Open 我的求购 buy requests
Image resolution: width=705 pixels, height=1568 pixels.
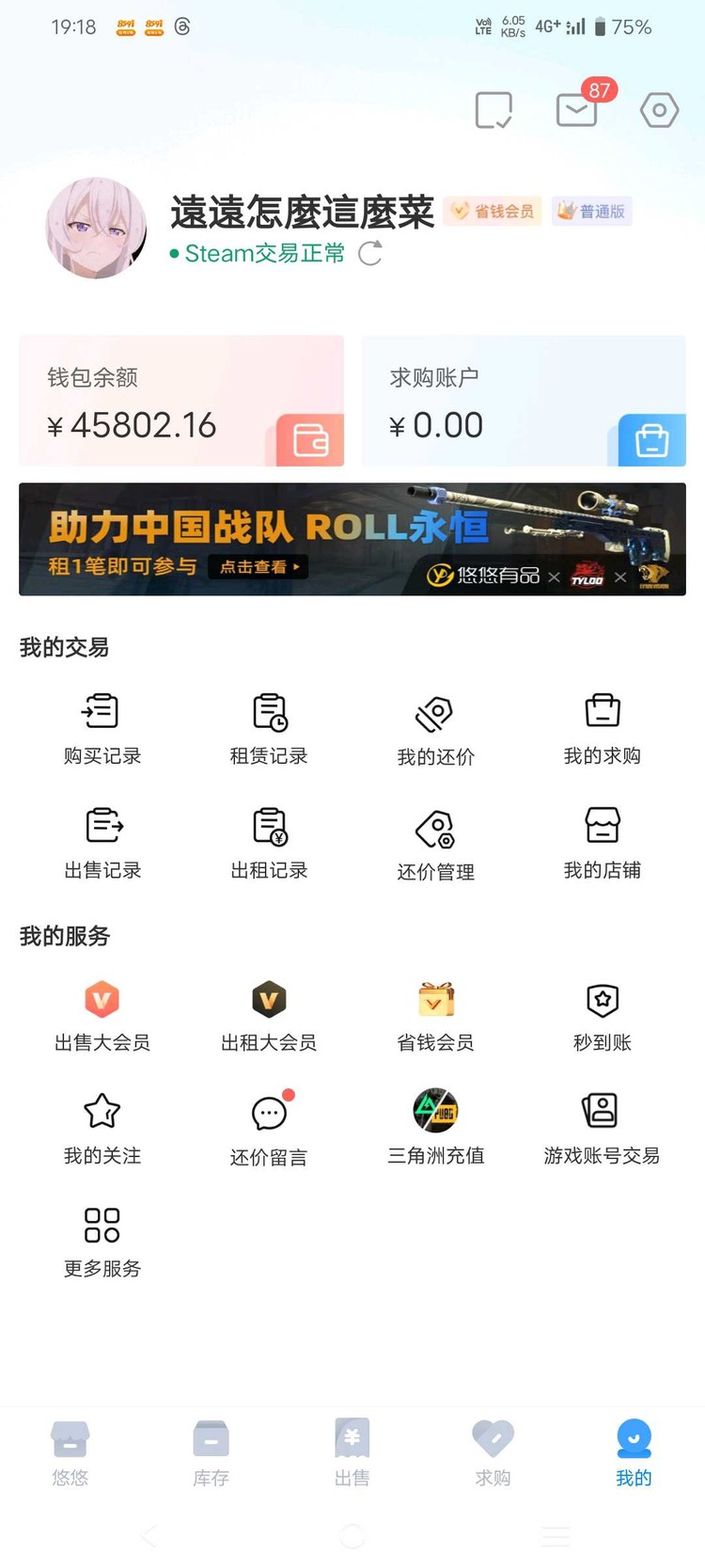601,729
